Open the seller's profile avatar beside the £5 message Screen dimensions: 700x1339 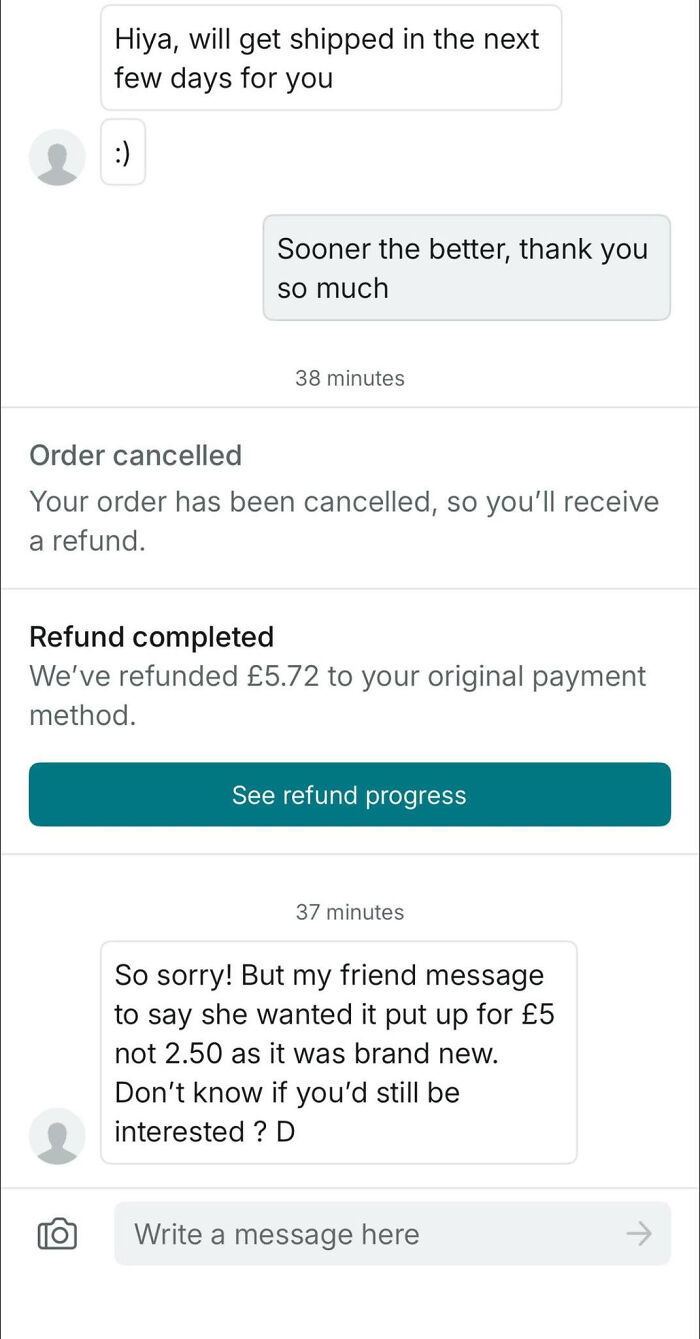(57, 1136)
